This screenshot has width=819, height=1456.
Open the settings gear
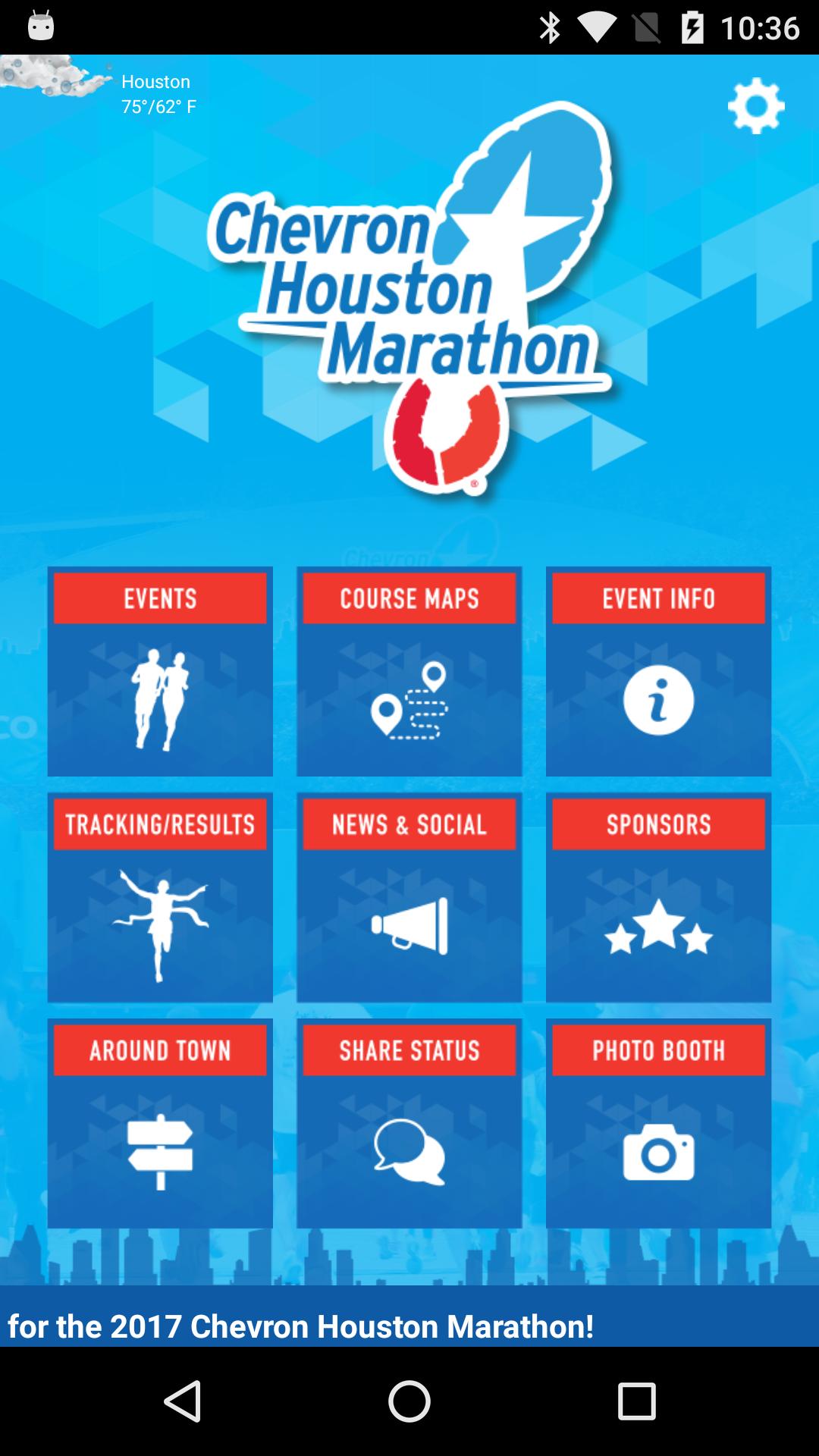[757, 105]
